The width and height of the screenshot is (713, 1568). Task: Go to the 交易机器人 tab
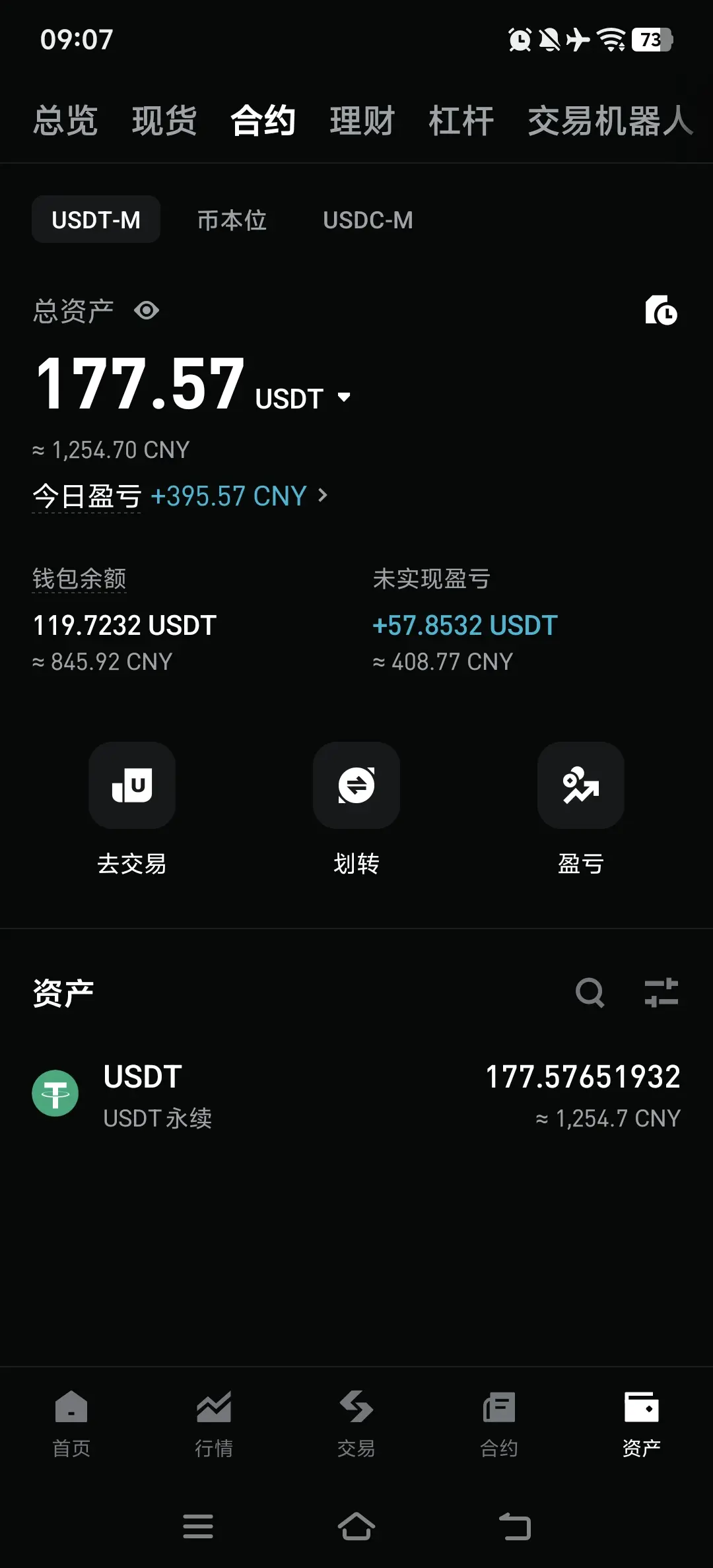[x=610, y=121]
